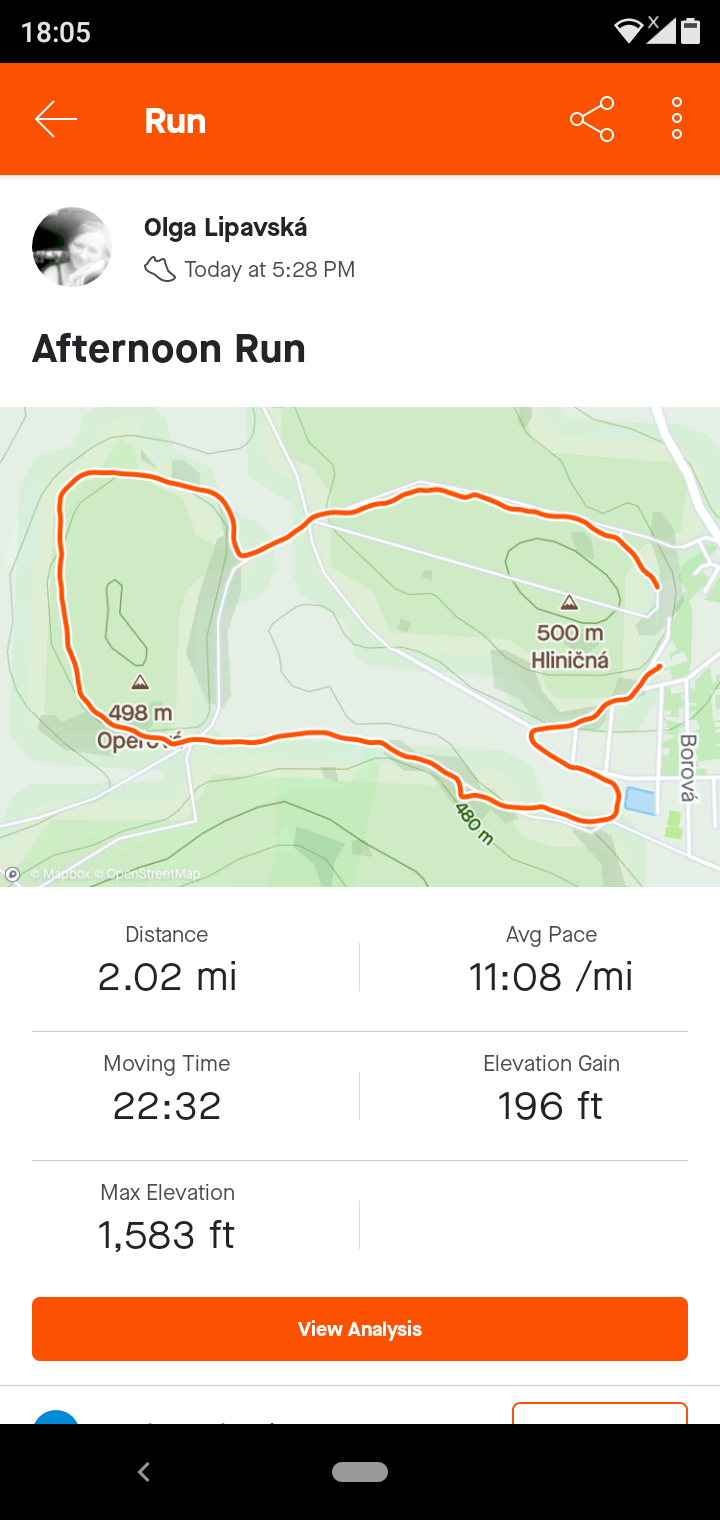This screenshot has width=720, height=1520.
Task: Open the three-dot overflow menu
Action: point(677,119)
